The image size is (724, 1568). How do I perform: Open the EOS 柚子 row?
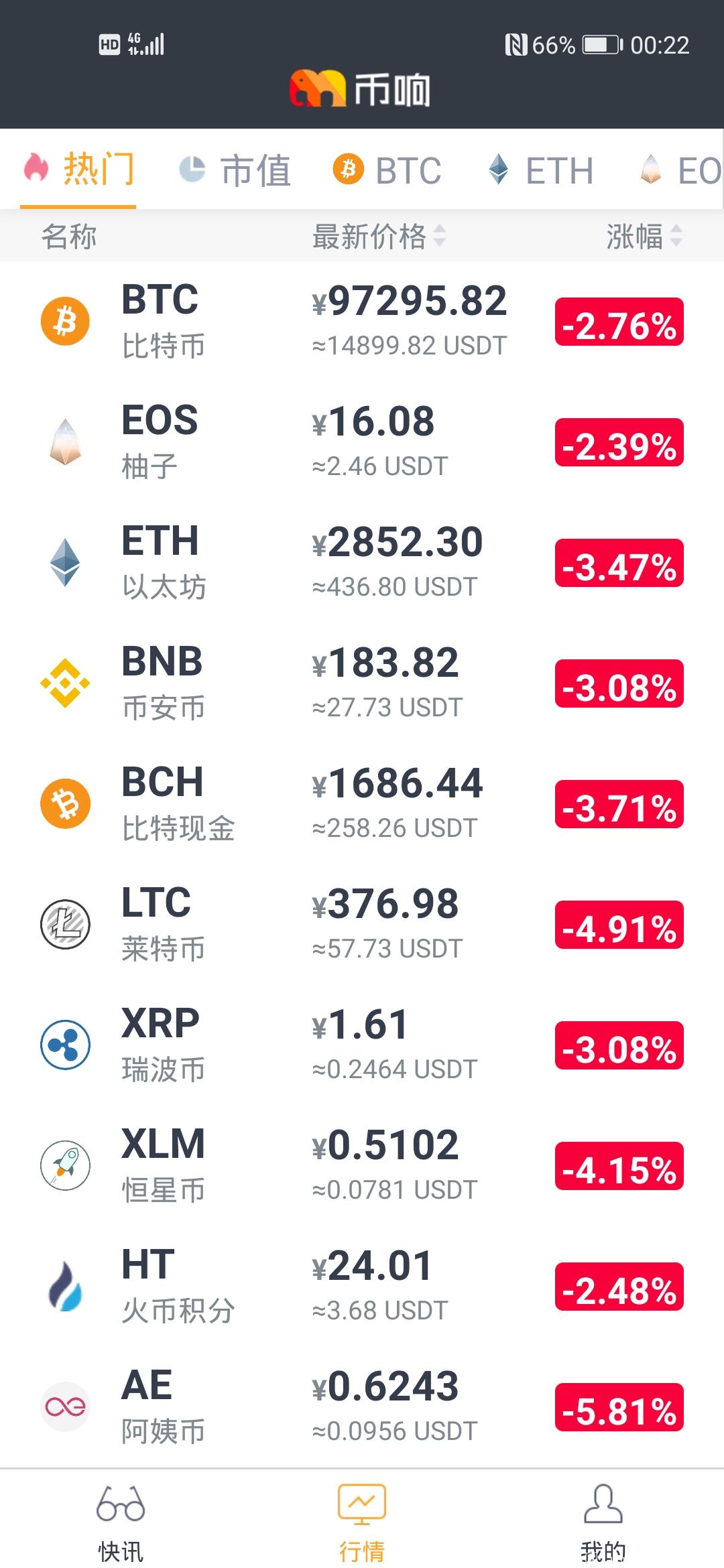pyautogui.click(x=362, y=442)
